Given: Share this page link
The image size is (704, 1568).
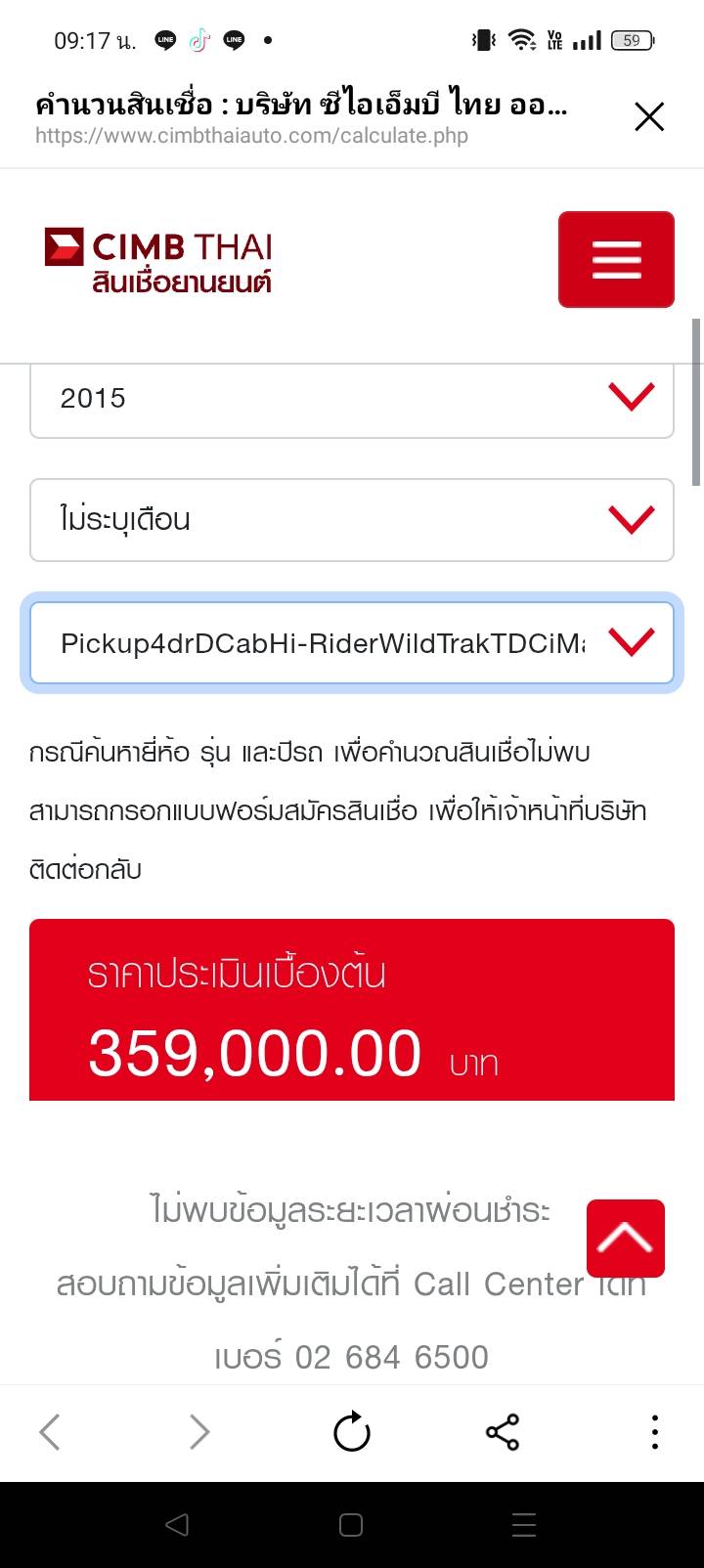Looking at the screenshot, I should pos(503,1433).
